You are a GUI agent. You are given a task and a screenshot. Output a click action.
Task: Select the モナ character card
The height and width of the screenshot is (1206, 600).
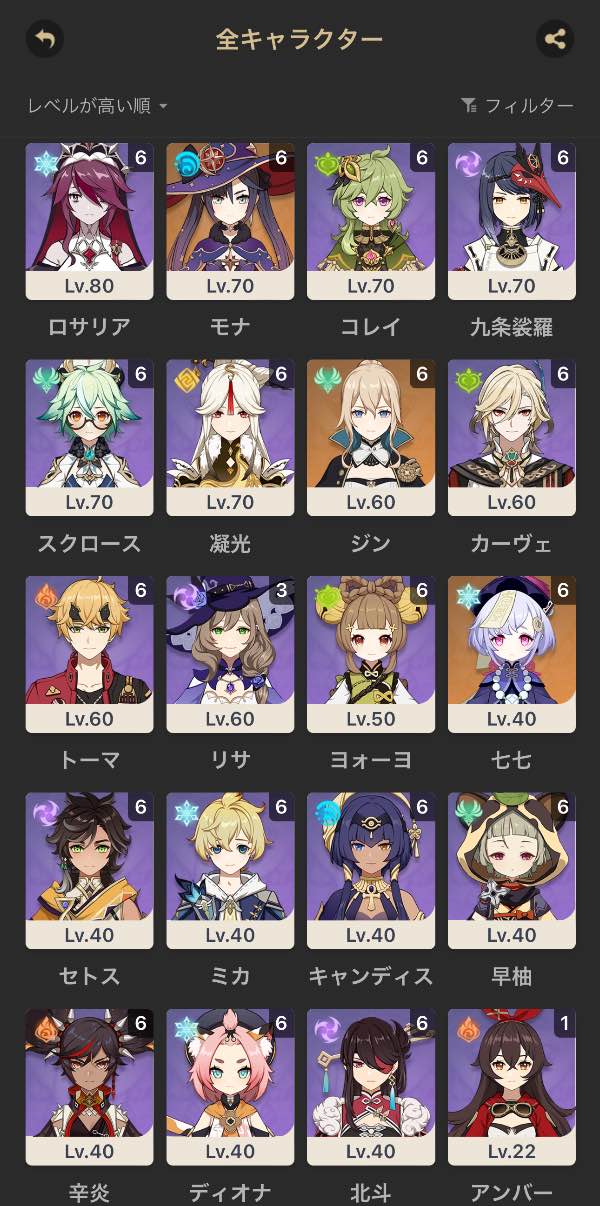point(230,221)
